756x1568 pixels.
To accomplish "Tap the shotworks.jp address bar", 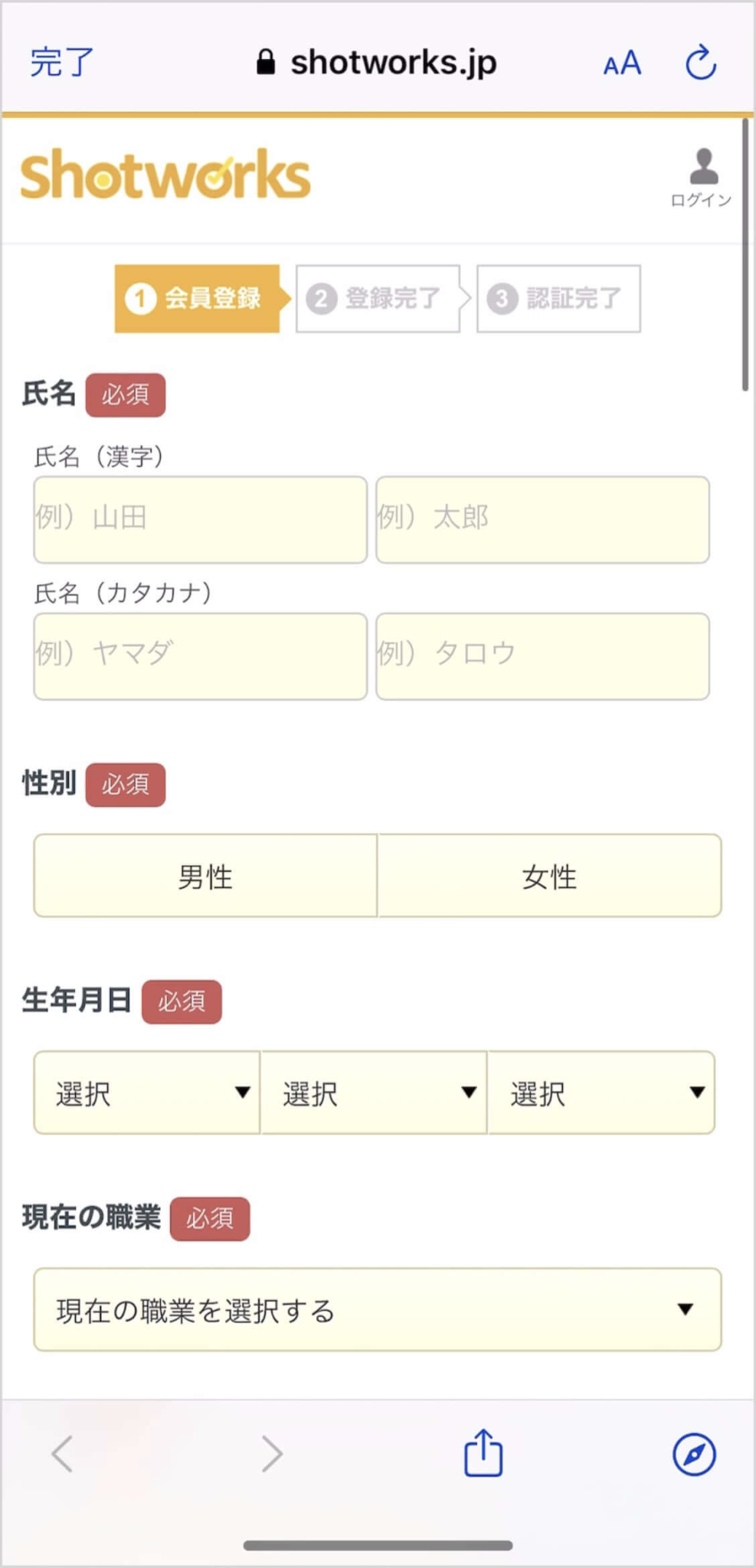I will [x=392, y=63].
